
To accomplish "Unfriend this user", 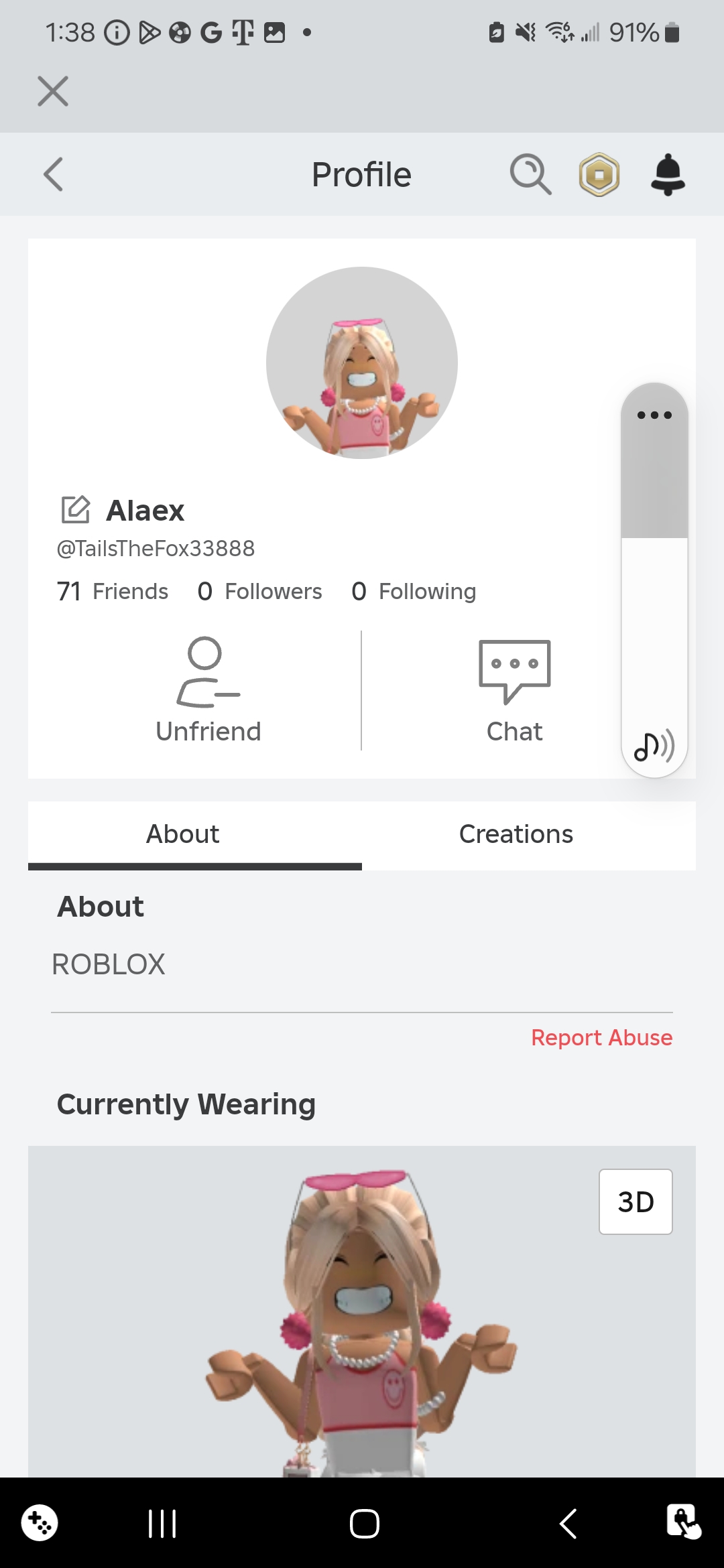I will (x=208, y=690).
